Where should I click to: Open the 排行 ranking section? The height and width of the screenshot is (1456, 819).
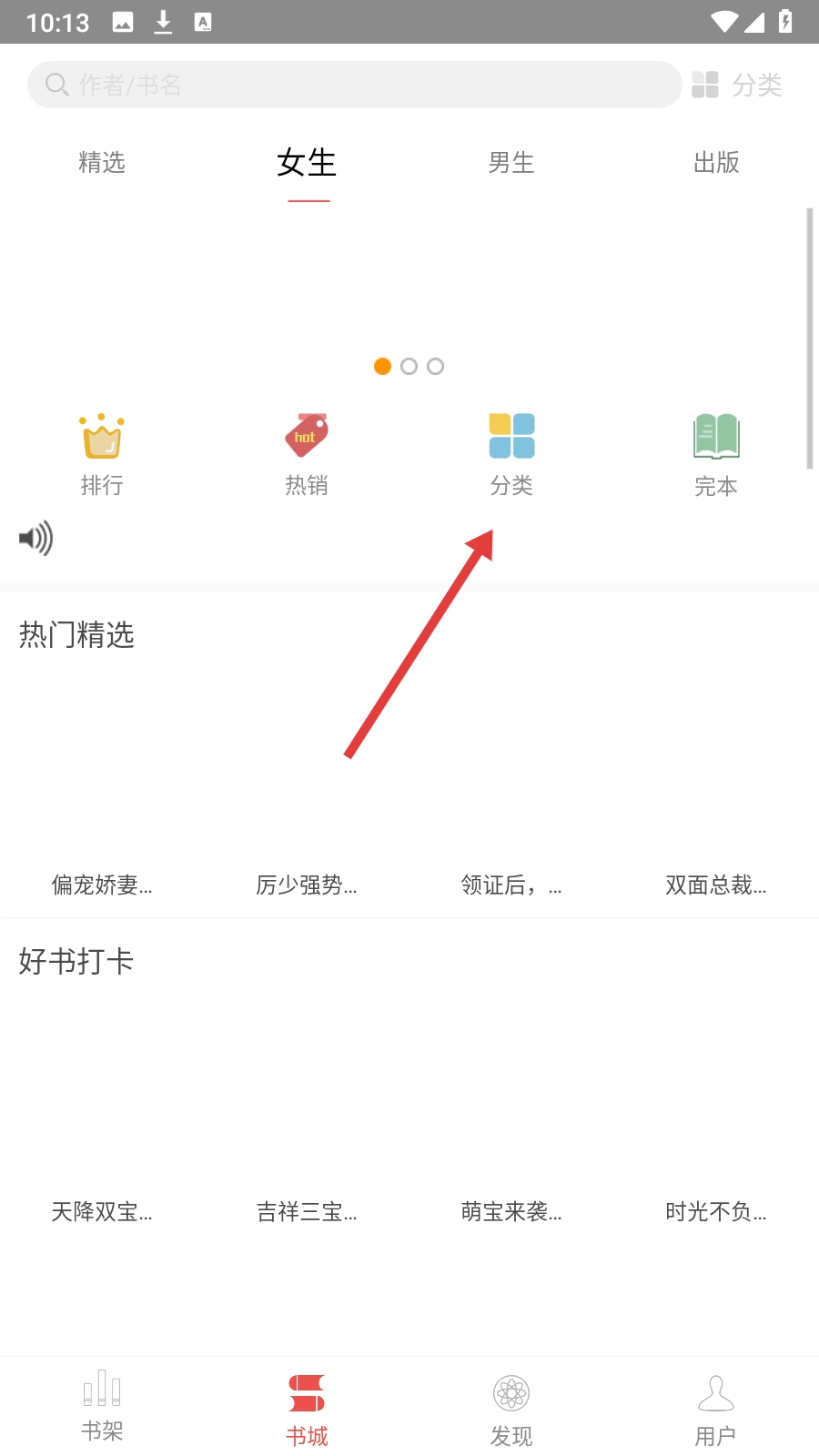pos(102,453)
